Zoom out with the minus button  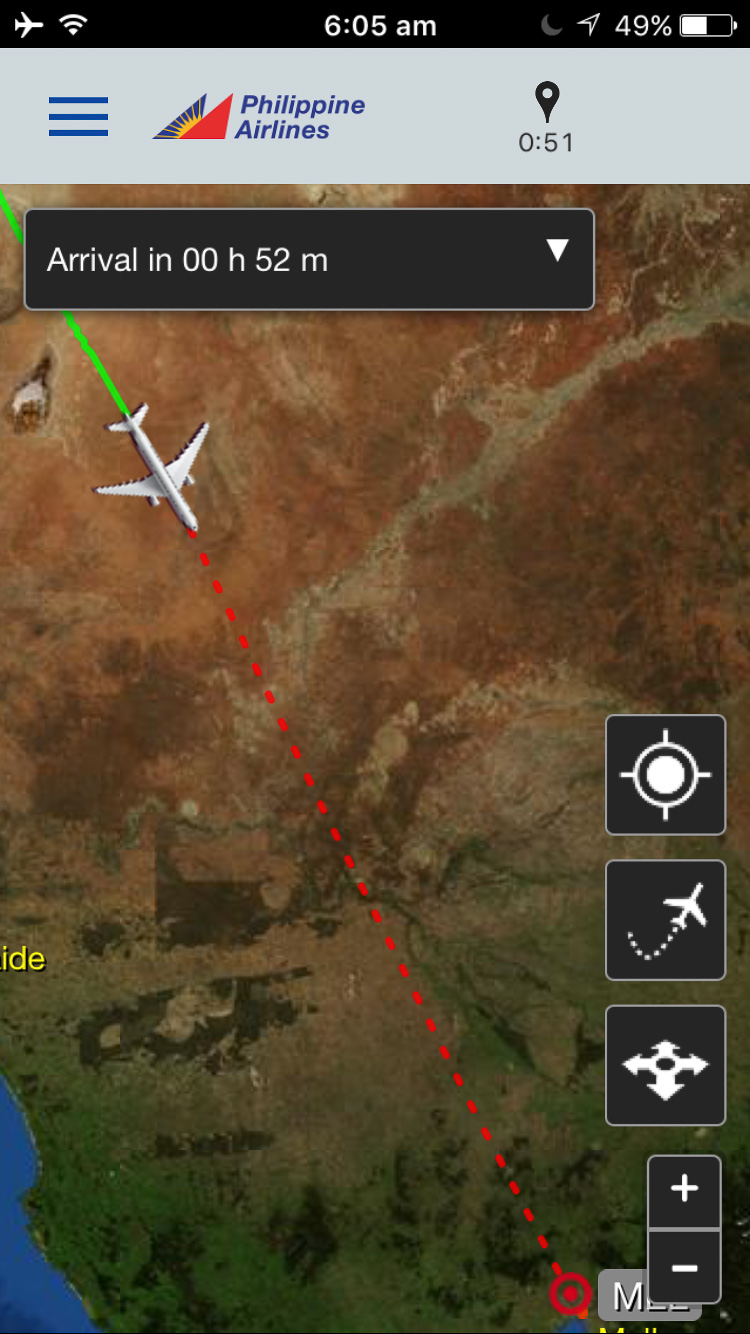[x=684, y=1267]
